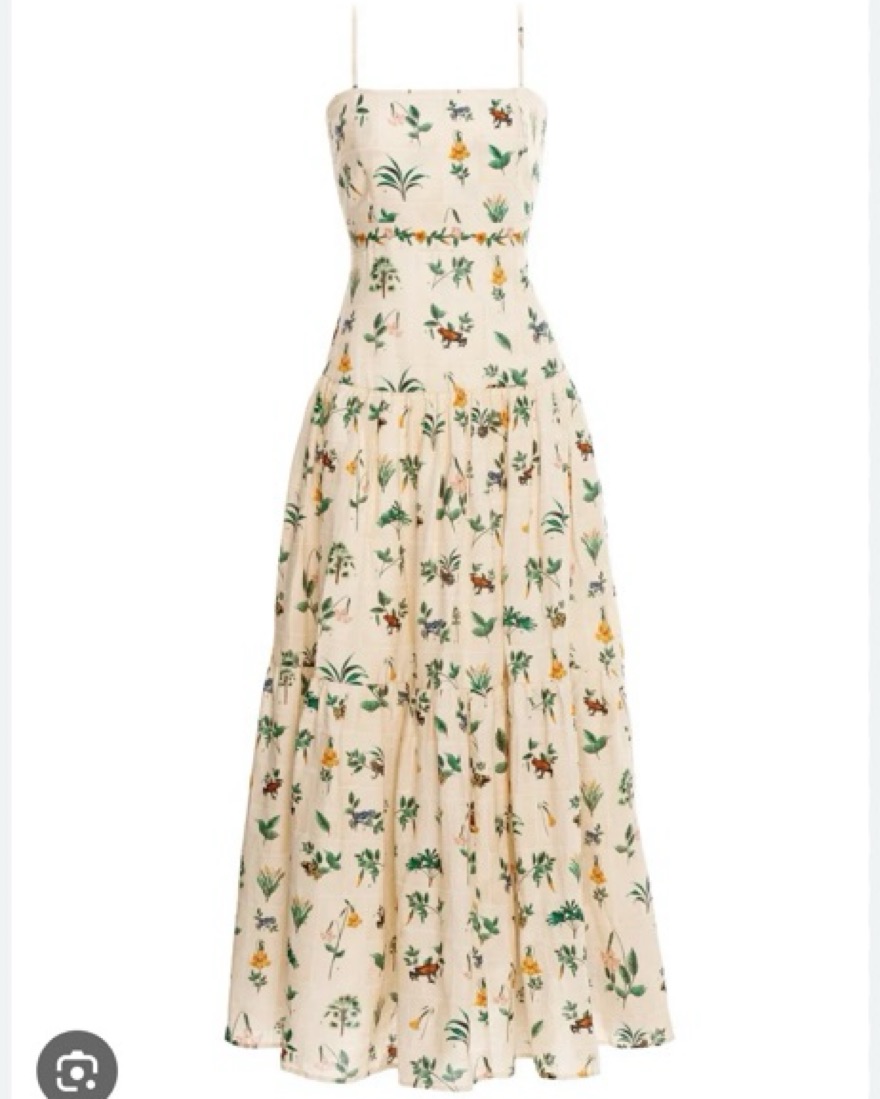
Task: Search this dress image with Google Lens
Action: click(77, 1069)
